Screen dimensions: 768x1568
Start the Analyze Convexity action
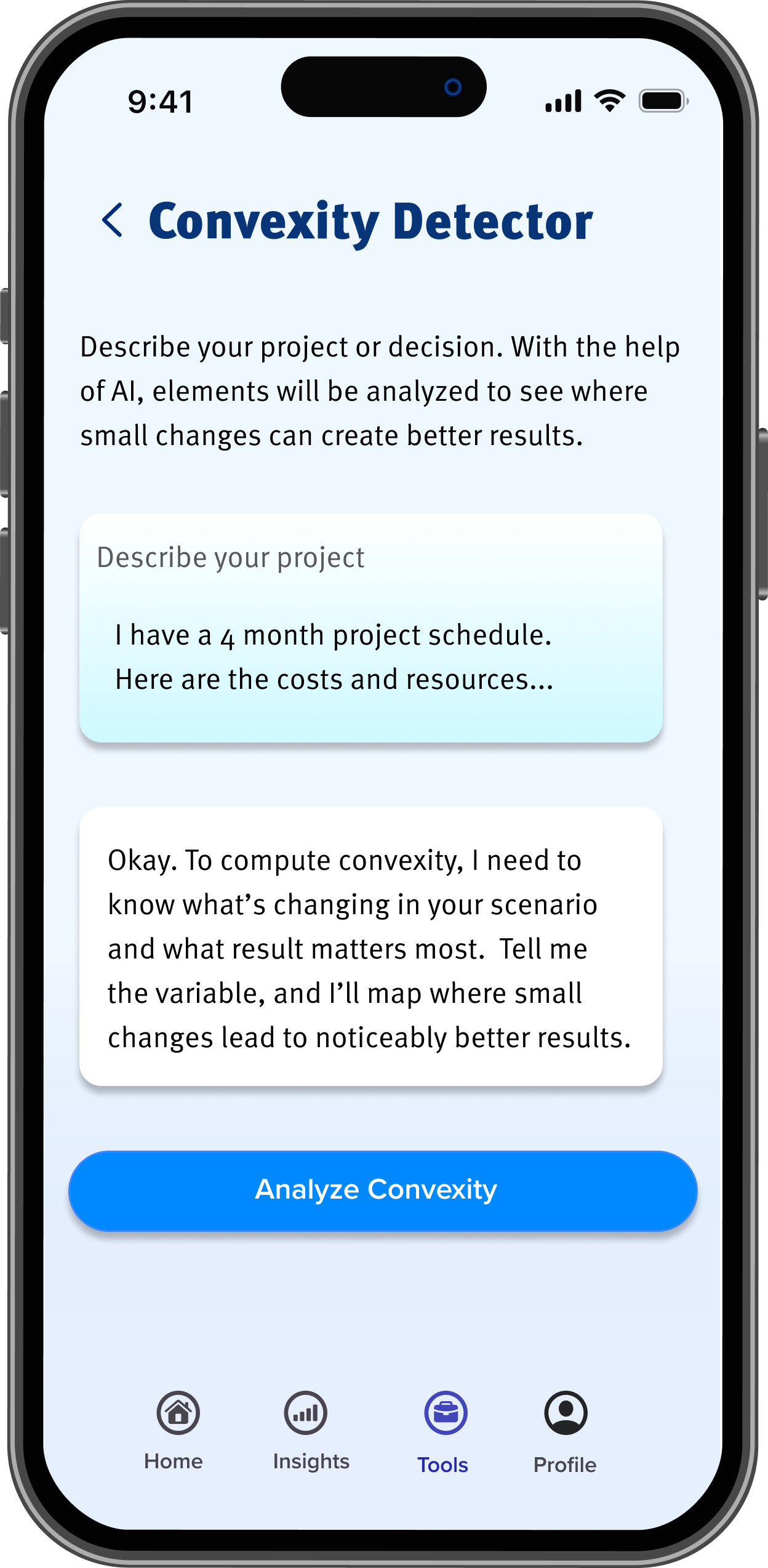point(383,1191)
